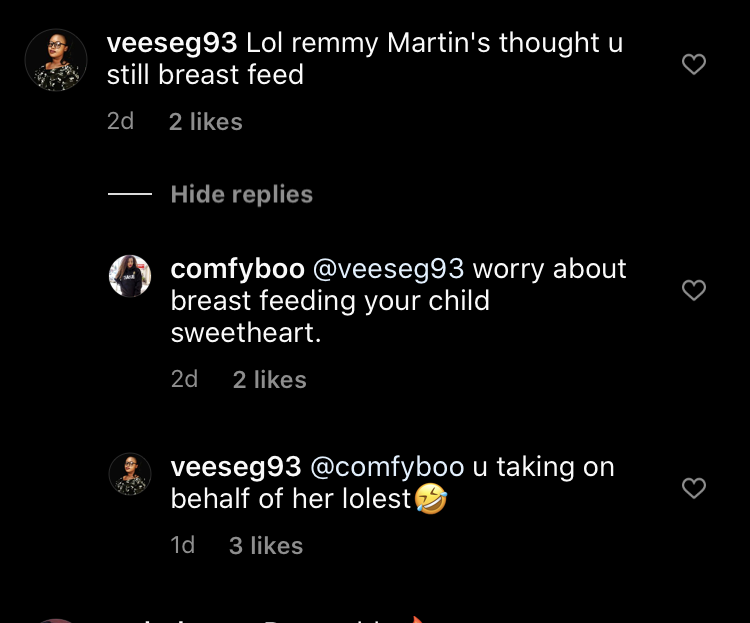Collapse thread with Hide replies

pos(241,195)
